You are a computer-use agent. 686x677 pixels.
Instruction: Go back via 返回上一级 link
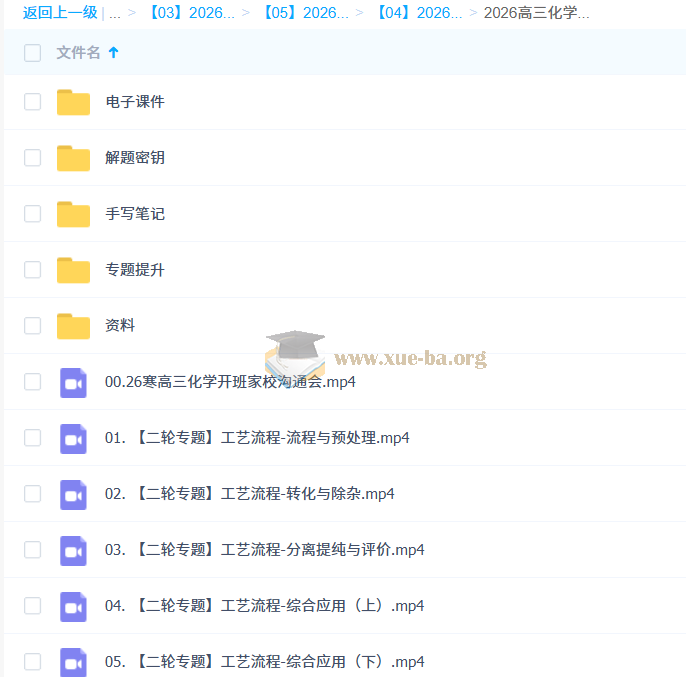point(59,13)
